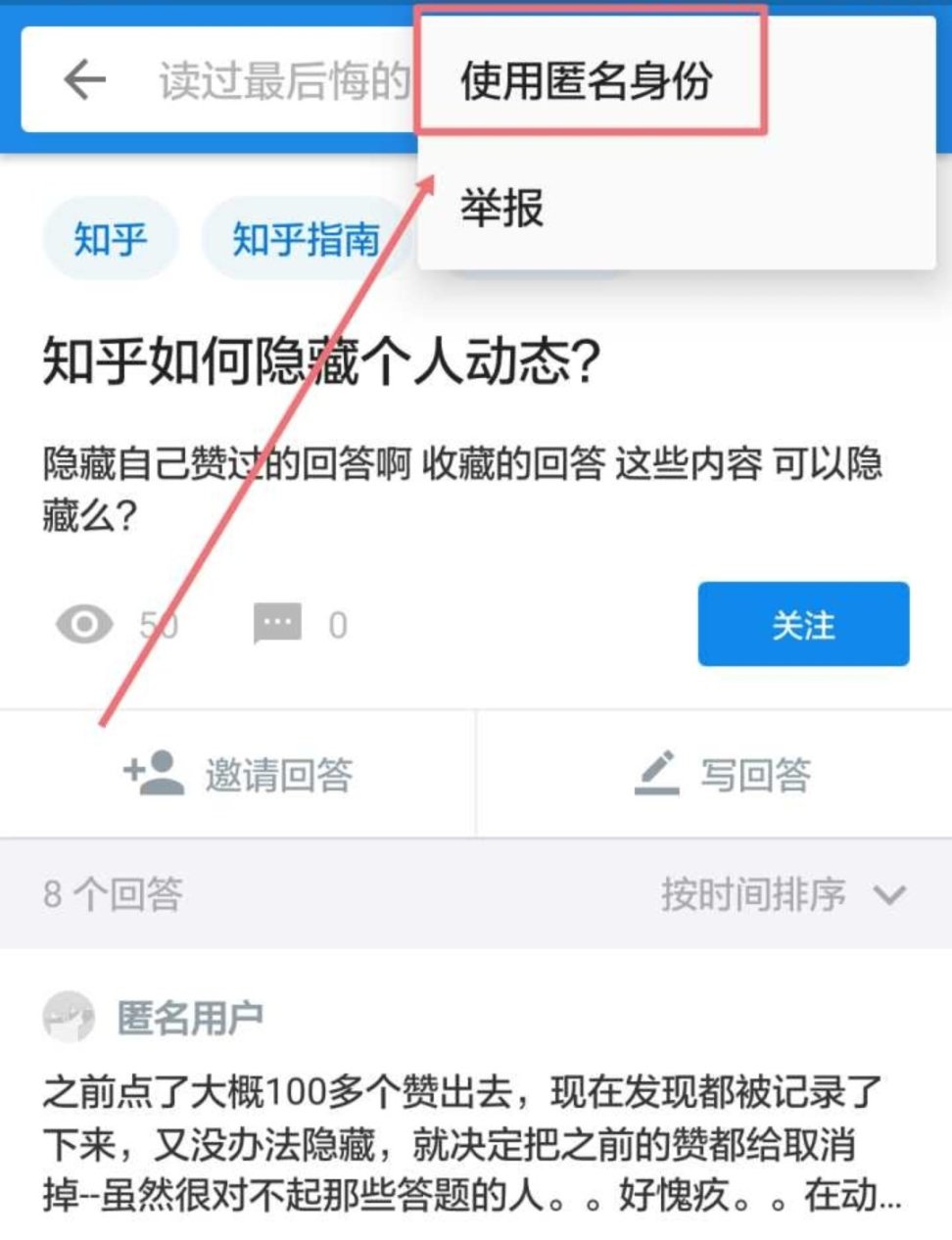The image size is (952, 1240).
Task: Tap 关注 to follow the question
Action: pos(803,624)
